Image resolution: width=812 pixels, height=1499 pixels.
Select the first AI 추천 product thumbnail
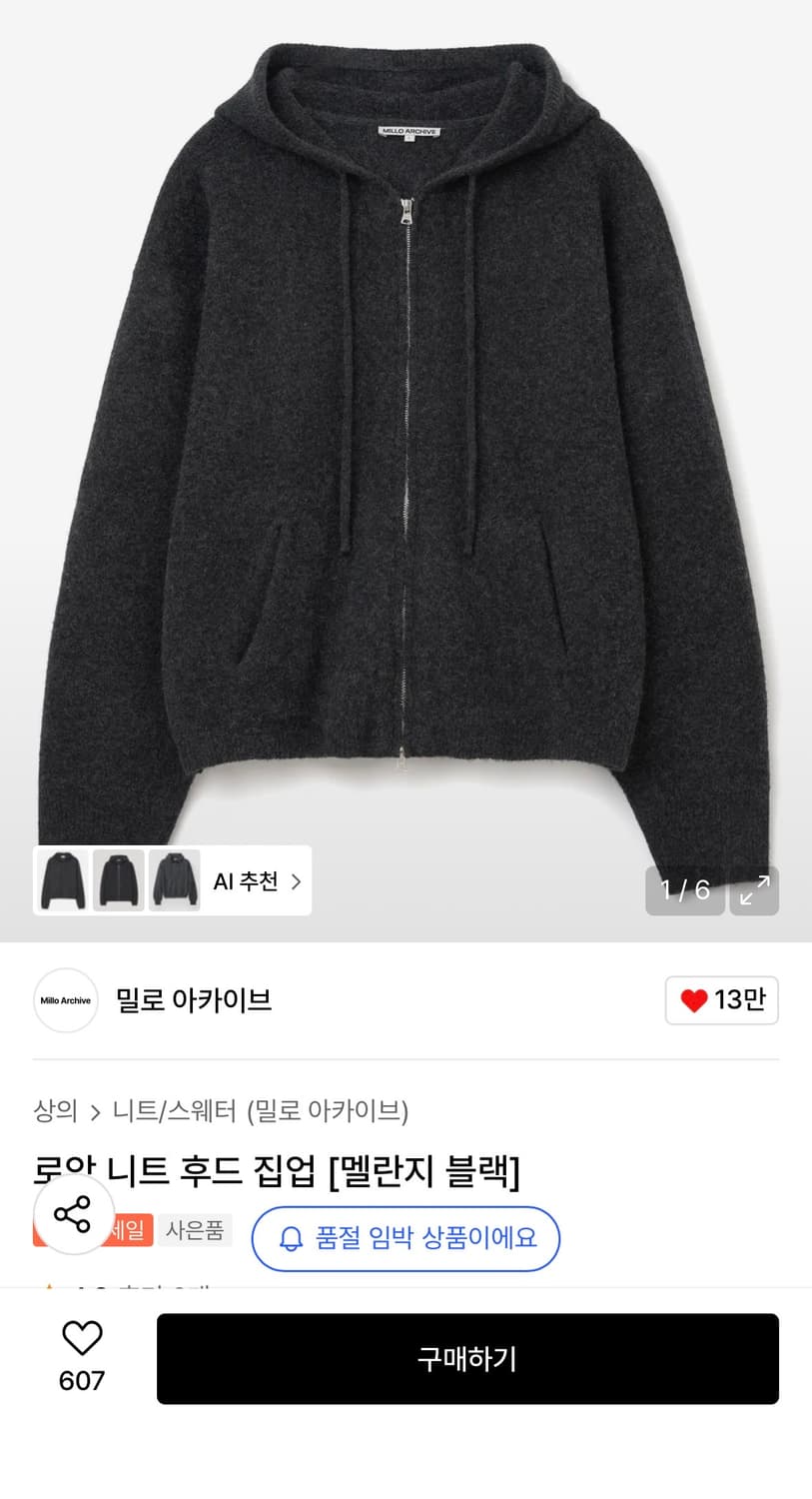(62, 881)
